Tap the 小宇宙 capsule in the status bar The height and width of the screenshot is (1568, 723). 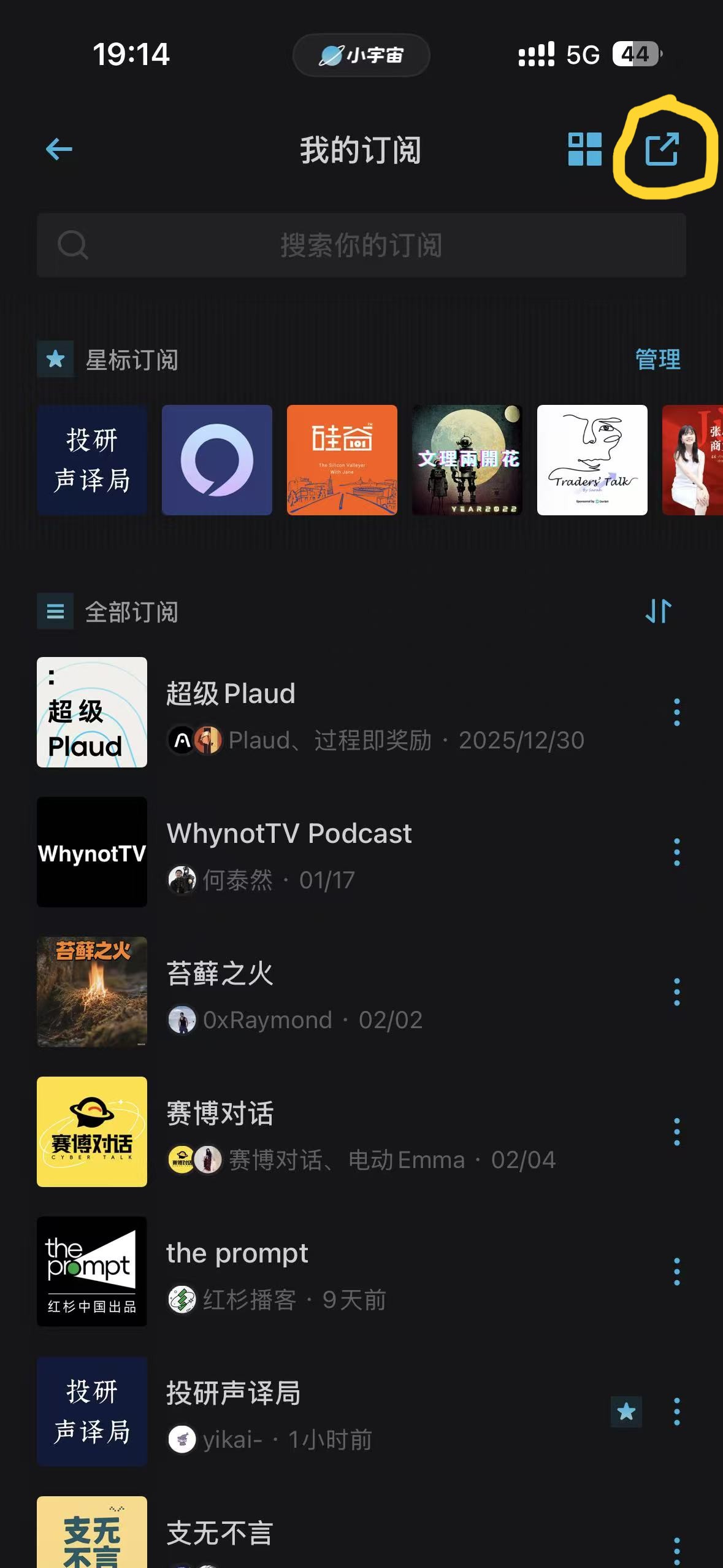click(x=361, y=55)
